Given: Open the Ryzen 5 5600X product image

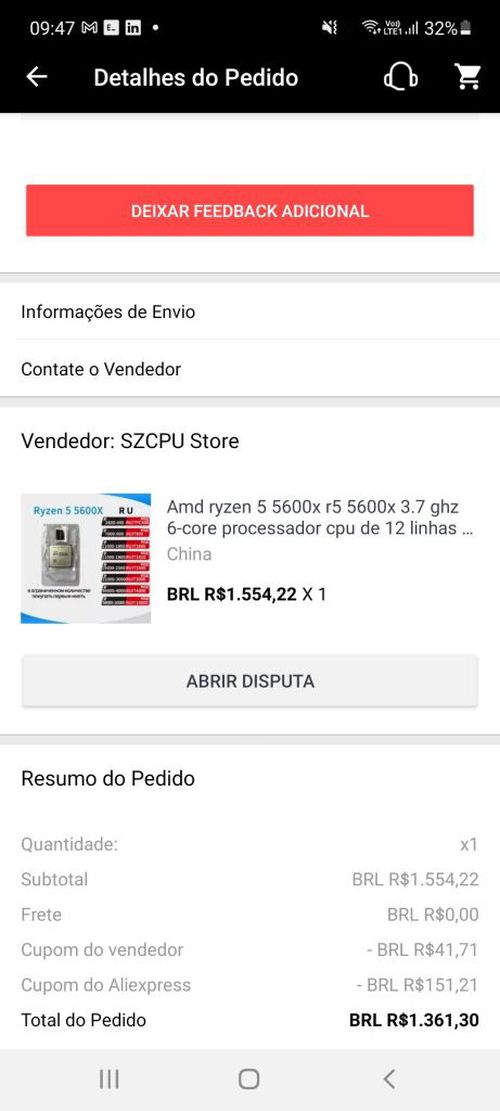Looking at the screenshot, I should (x=86, y=559).
